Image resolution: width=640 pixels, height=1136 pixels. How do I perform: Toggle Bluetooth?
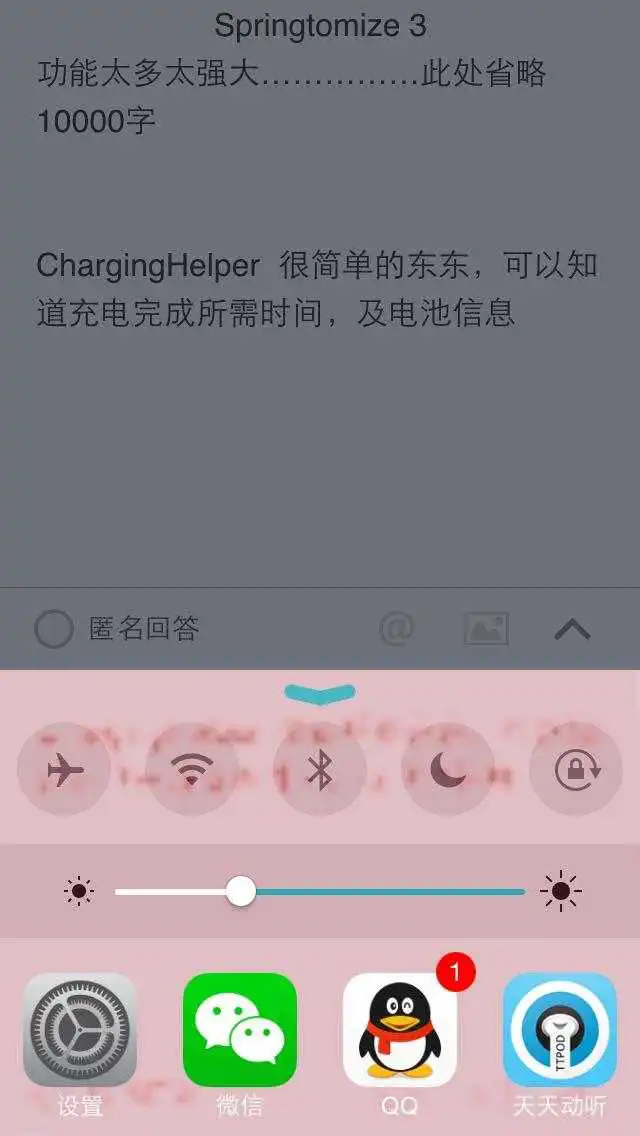pos(320,769)
